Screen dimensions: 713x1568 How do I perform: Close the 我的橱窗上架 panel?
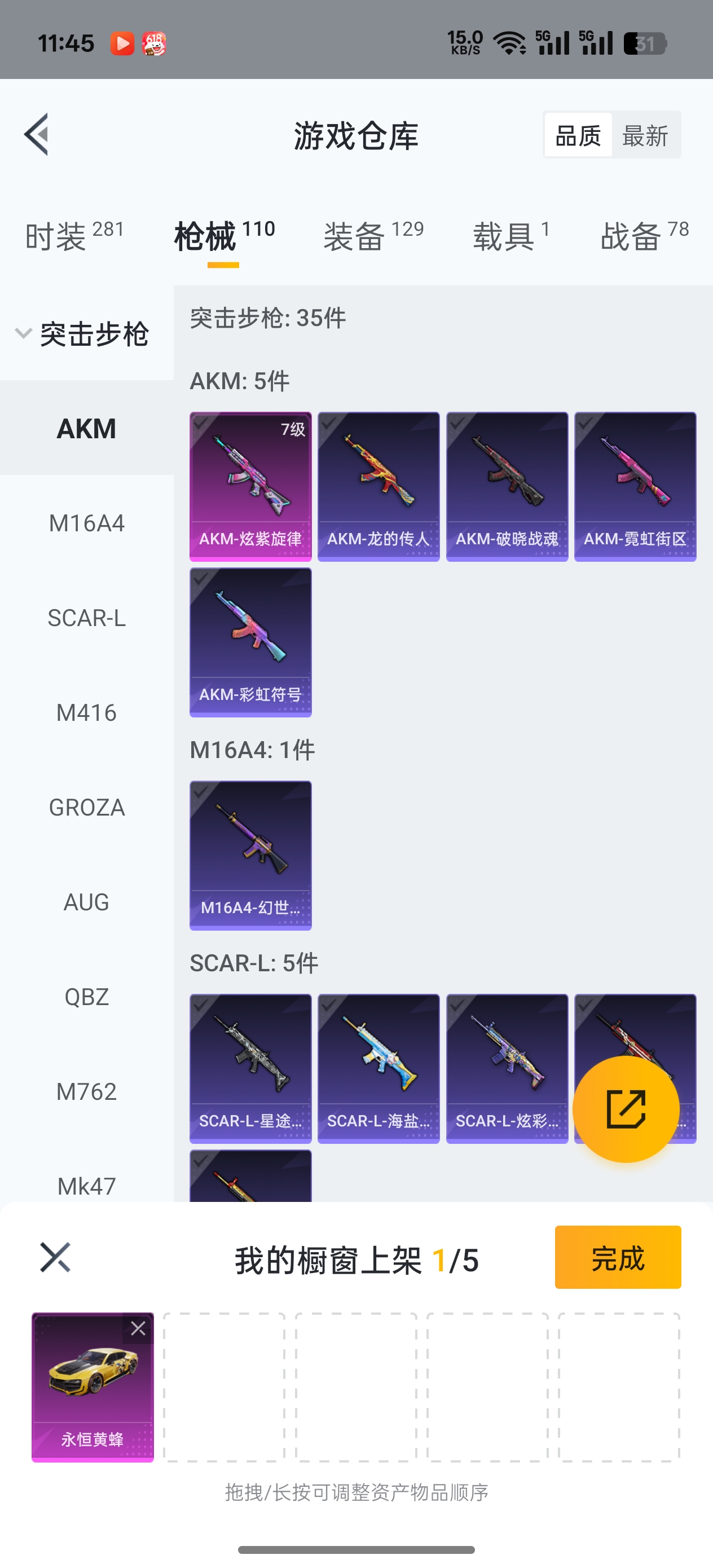pyautogui.click(x=55, y=1257)
